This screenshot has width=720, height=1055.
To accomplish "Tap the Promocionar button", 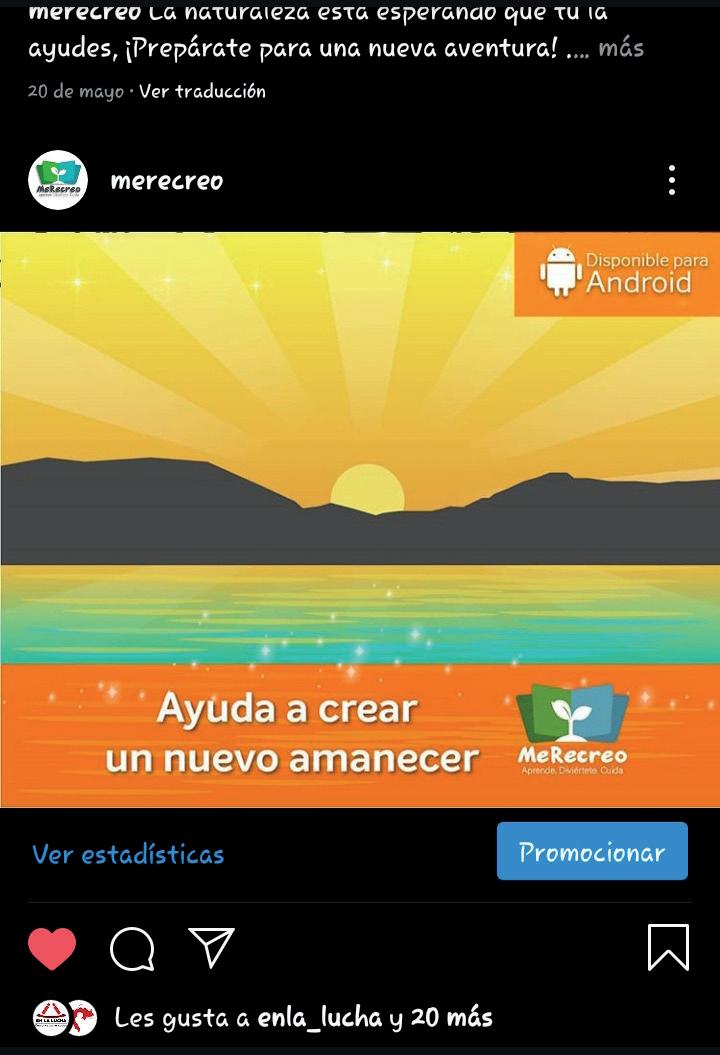I will [592, 852].
